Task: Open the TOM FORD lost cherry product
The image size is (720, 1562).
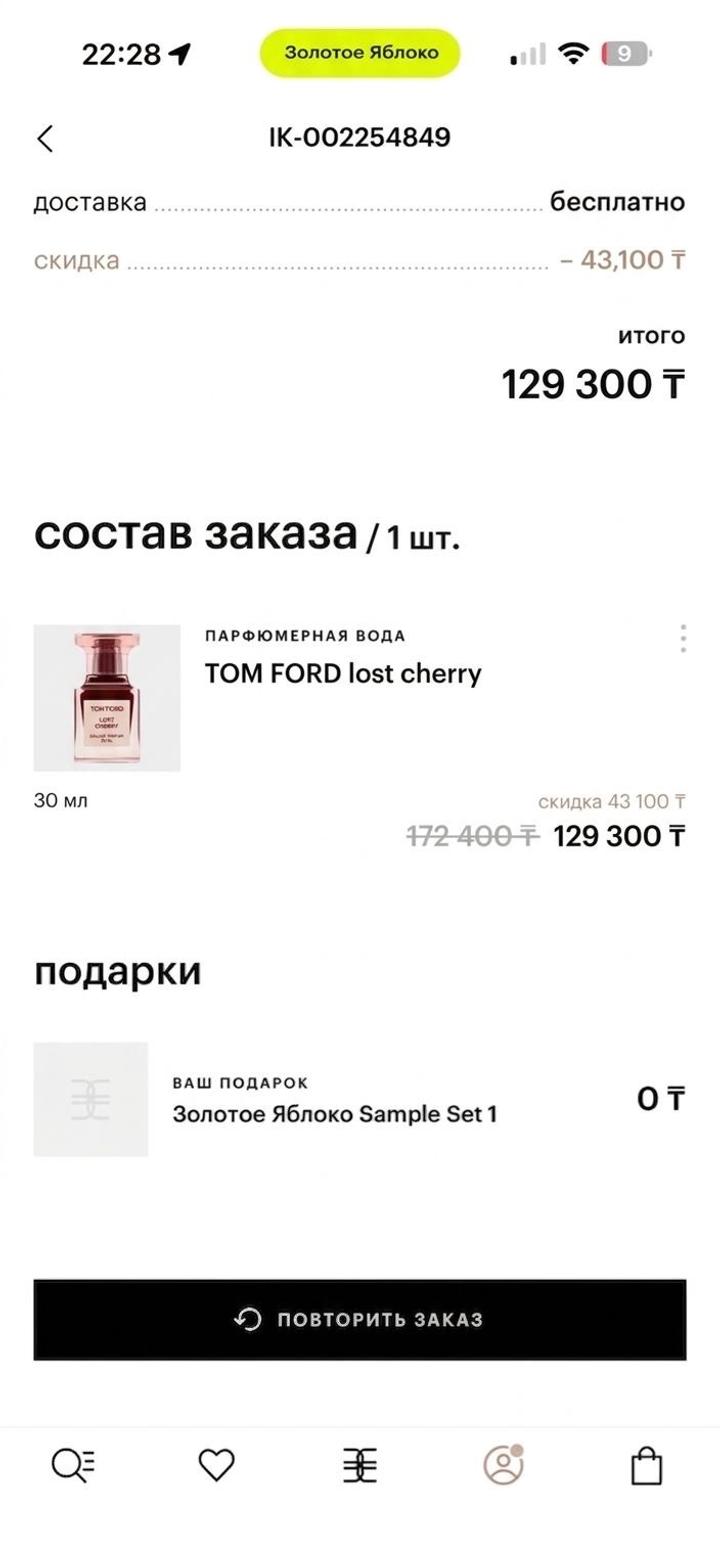Action: [x=342, y=674]
